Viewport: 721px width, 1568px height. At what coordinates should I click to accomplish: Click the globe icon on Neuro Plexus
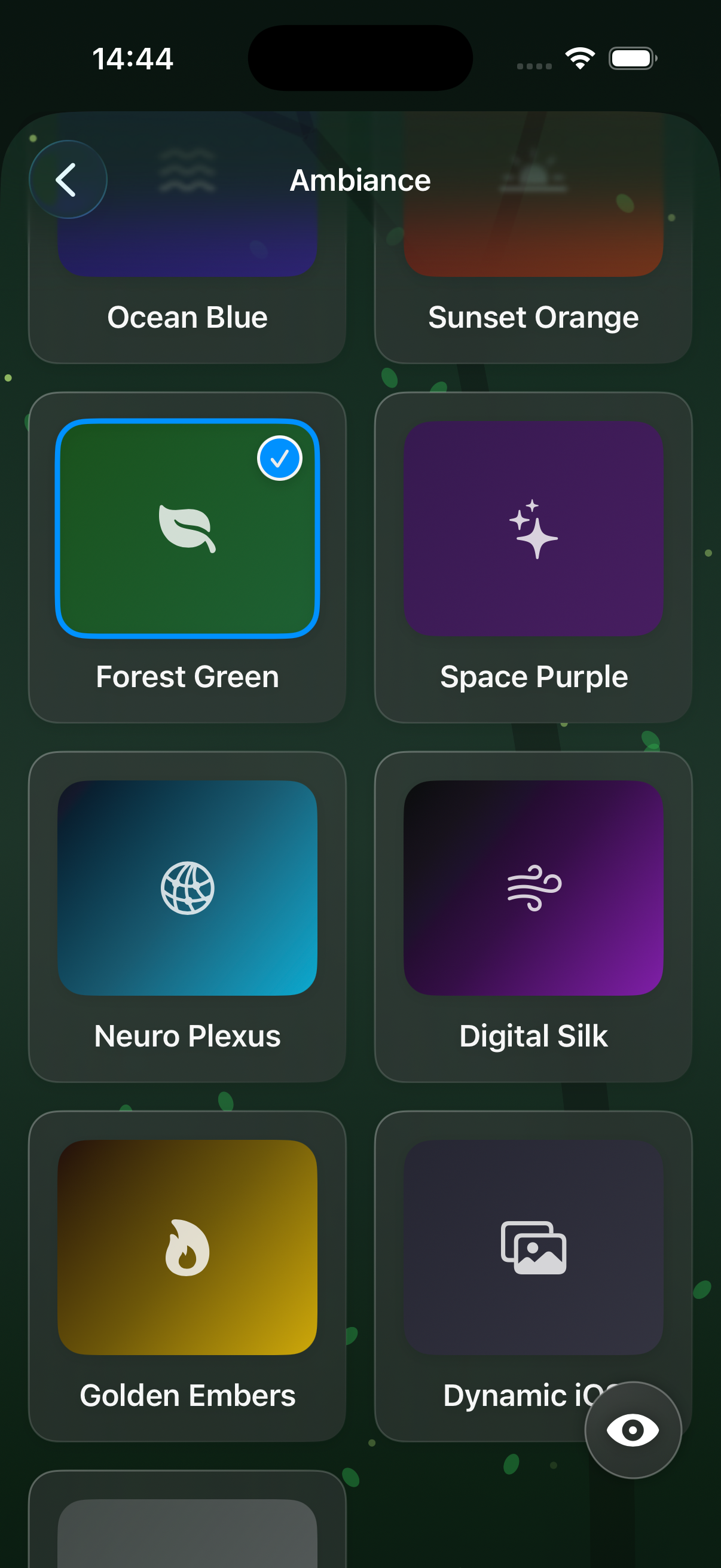point(186,887)
